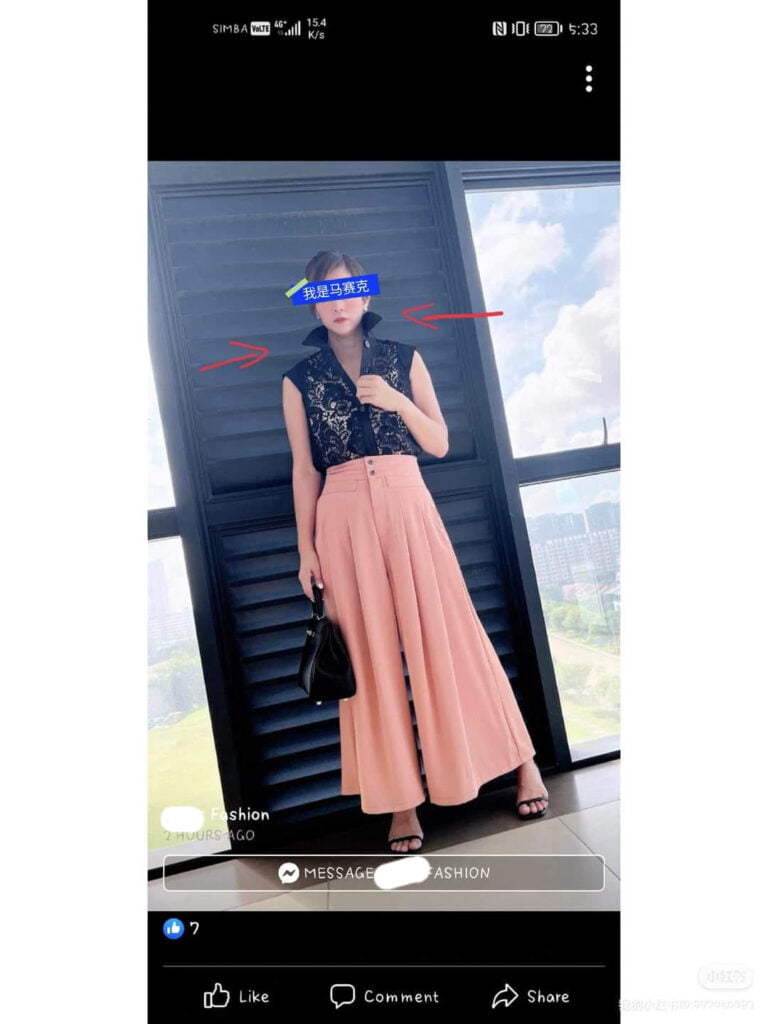Share this photo
This screenshot has width=768, height=1024.
tap(530, 996)
